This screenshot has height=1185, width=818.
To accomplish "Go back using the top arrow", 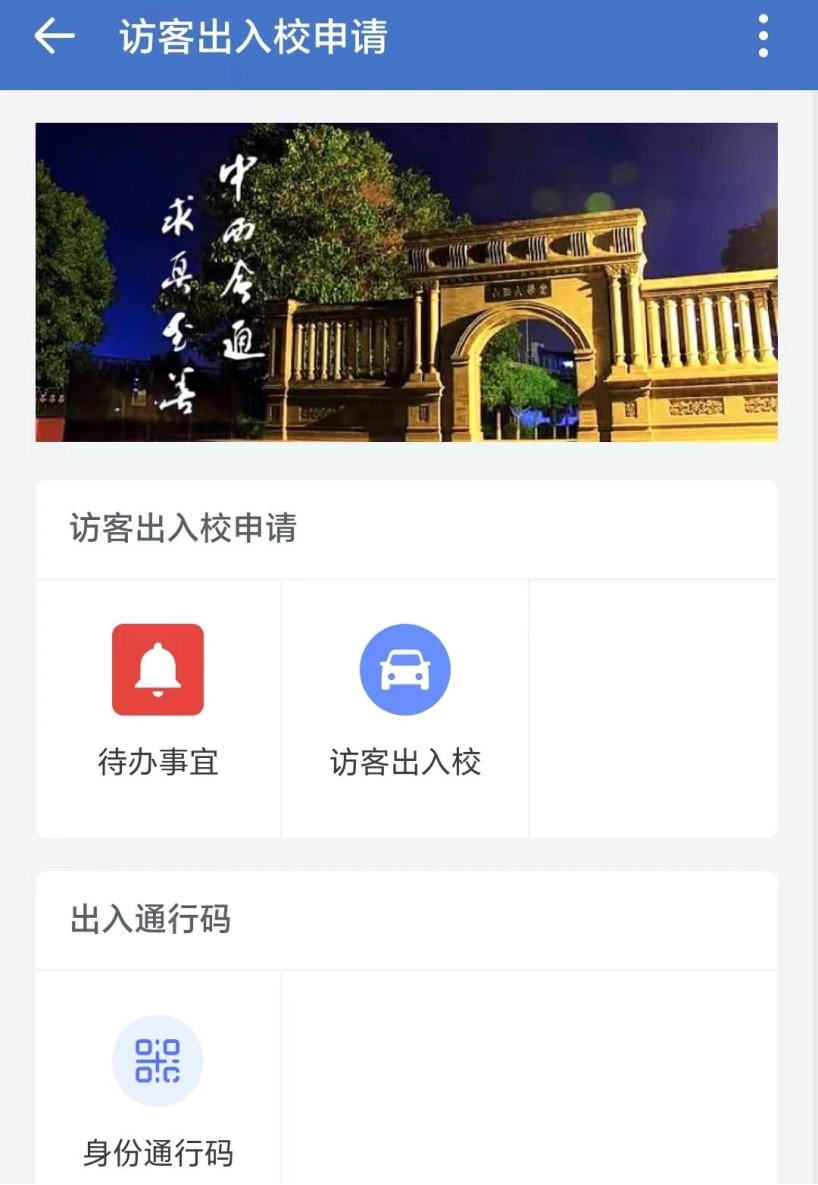I will coord(54,37).
